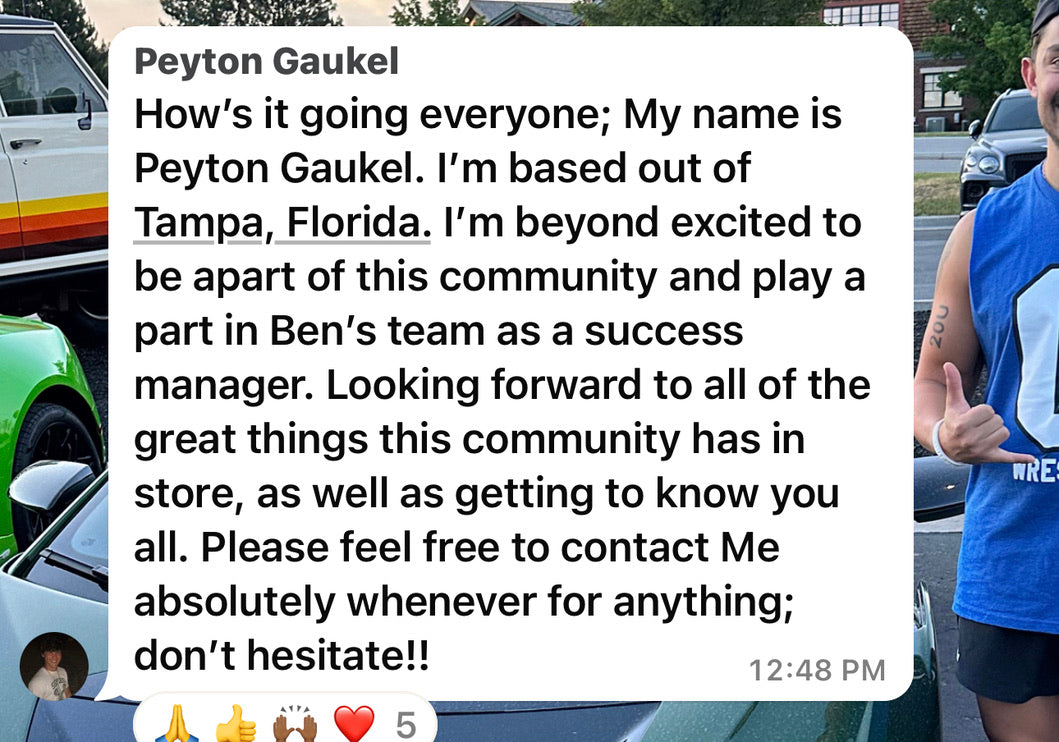Open the Tampa, Florida address link
This screenshot has width=1059, height=742.
pos(283,223)
